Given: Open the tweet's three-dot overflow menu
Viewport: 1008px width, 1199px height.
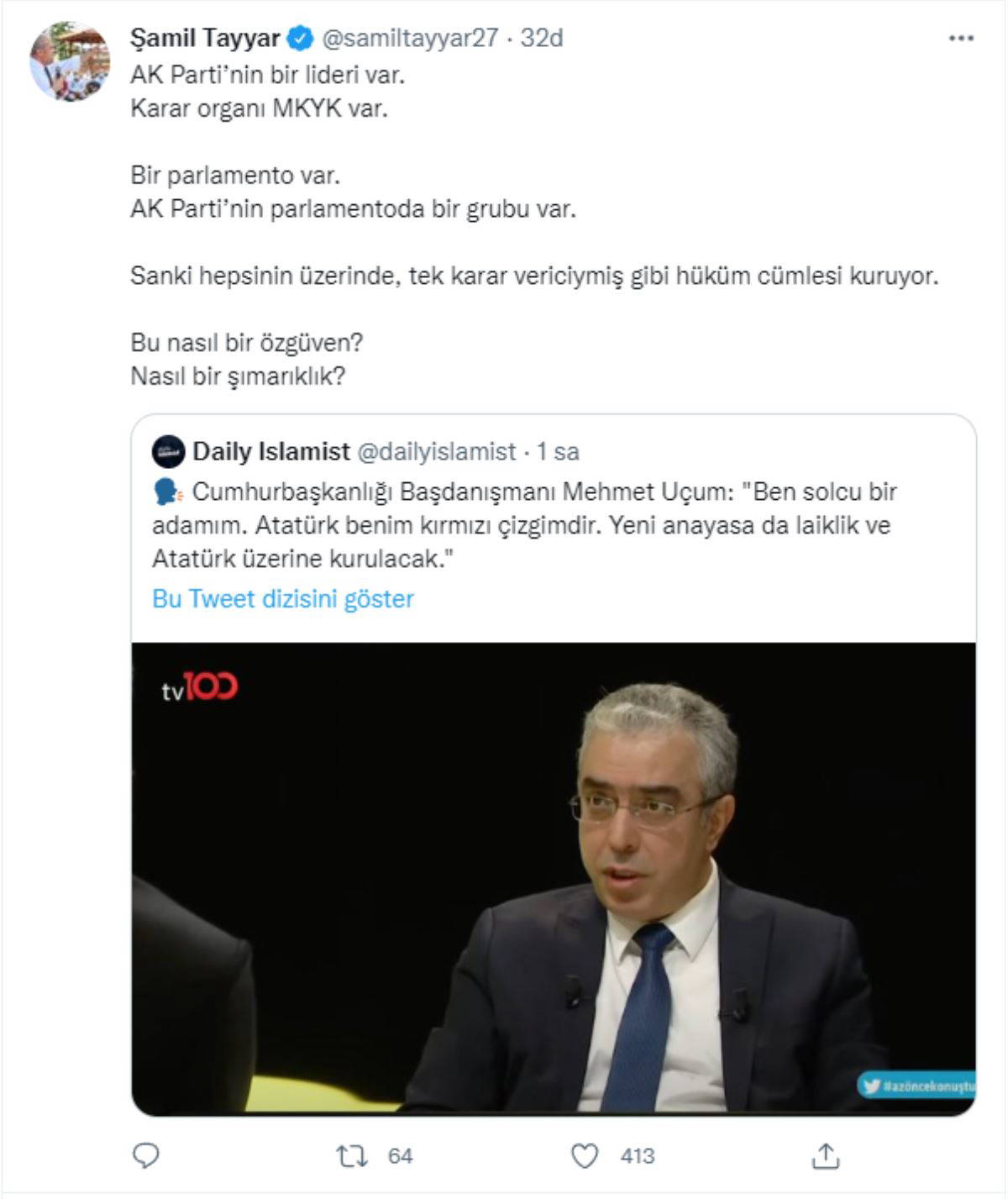Looking at the screenshot, I should 960,39.
